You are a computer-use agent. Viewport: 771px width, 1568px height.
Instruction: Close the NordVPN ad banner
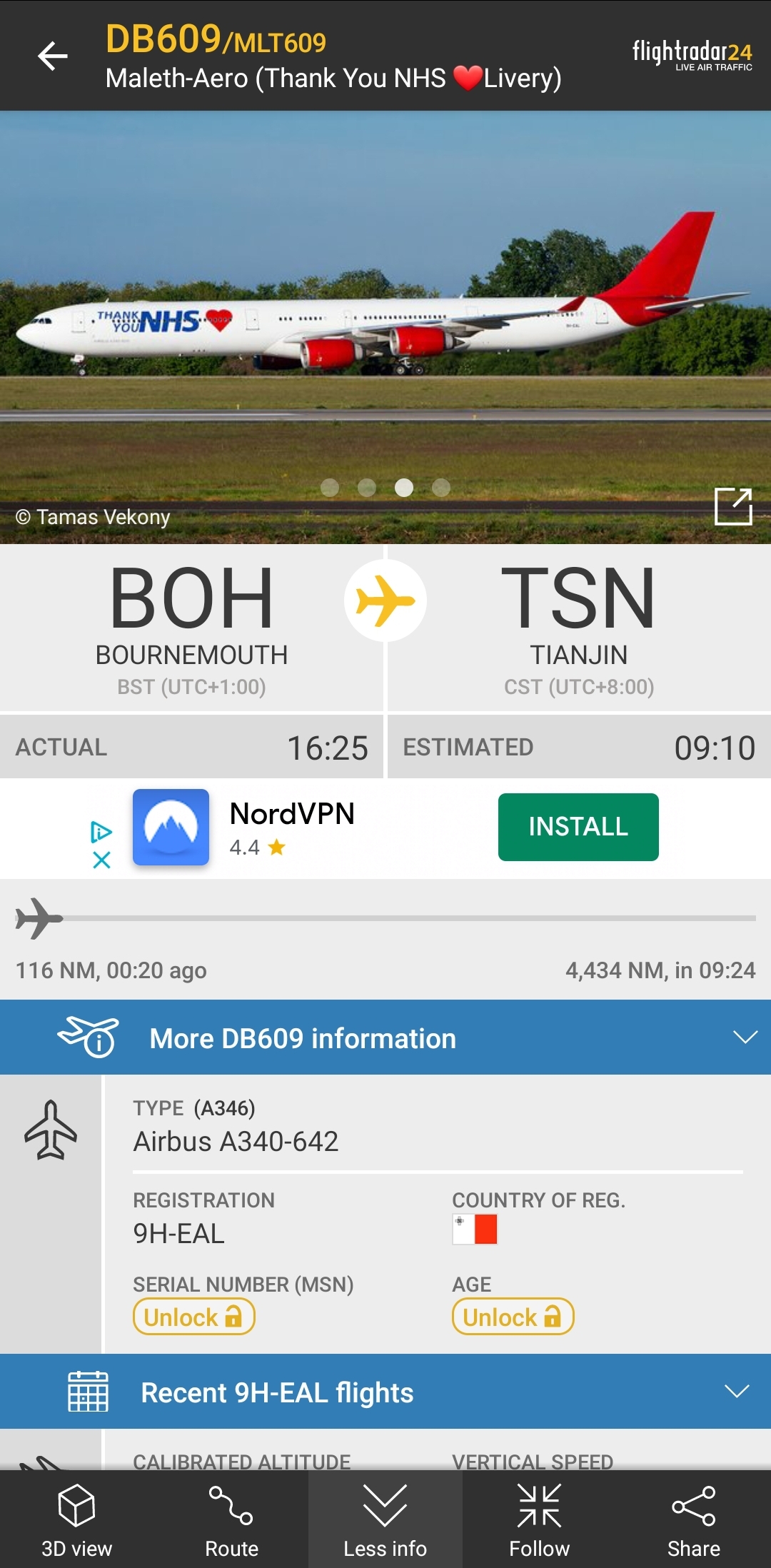101,860
